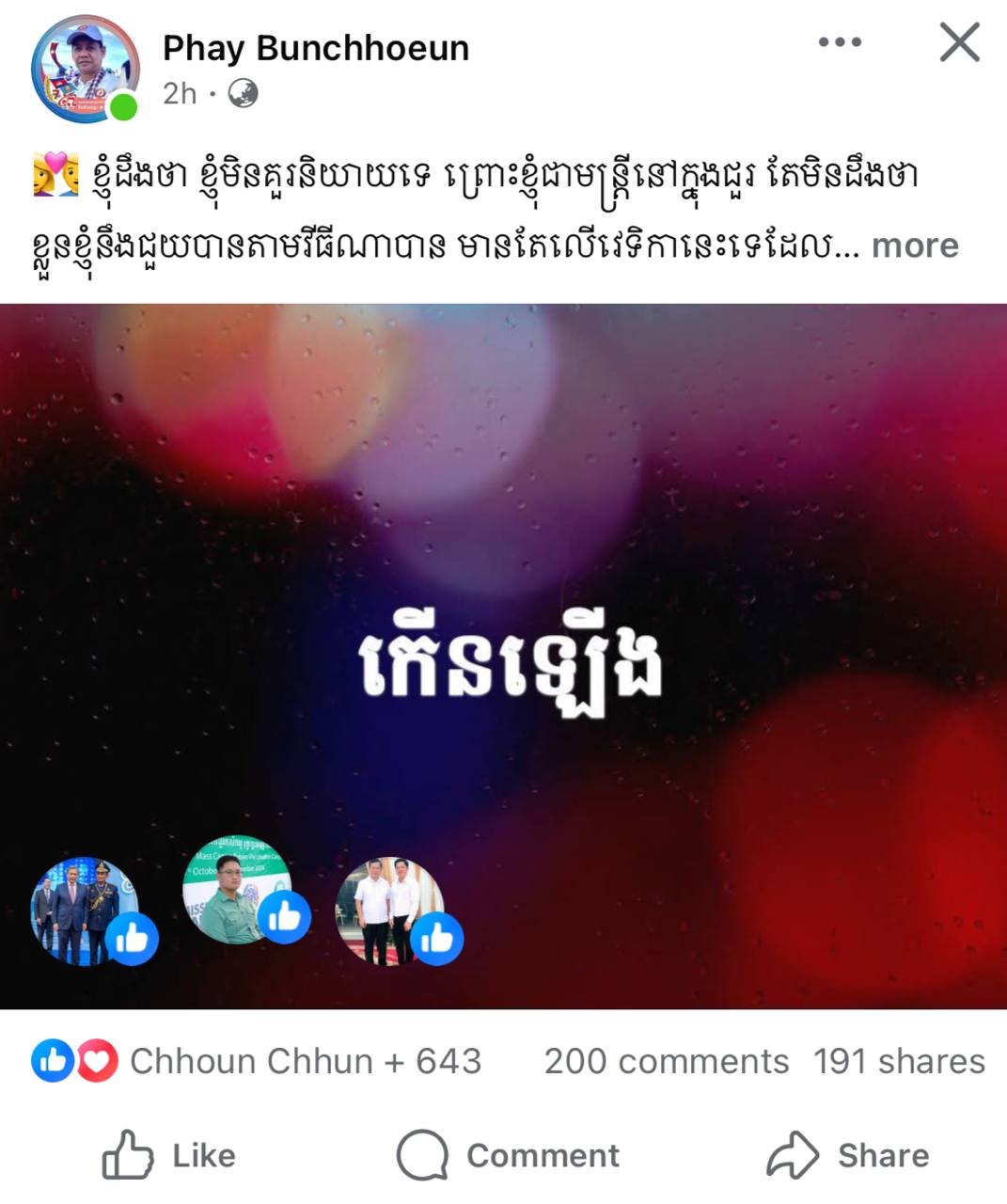Open the 200 comments list
Screen dimensions: 1007x1204
click(667, 1061)
